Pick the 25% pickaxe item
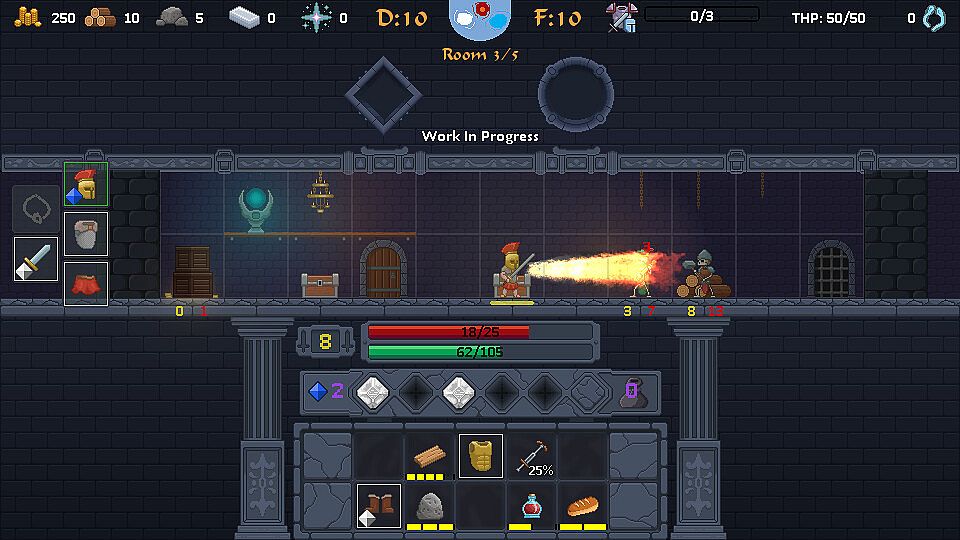 coord(532,457)
